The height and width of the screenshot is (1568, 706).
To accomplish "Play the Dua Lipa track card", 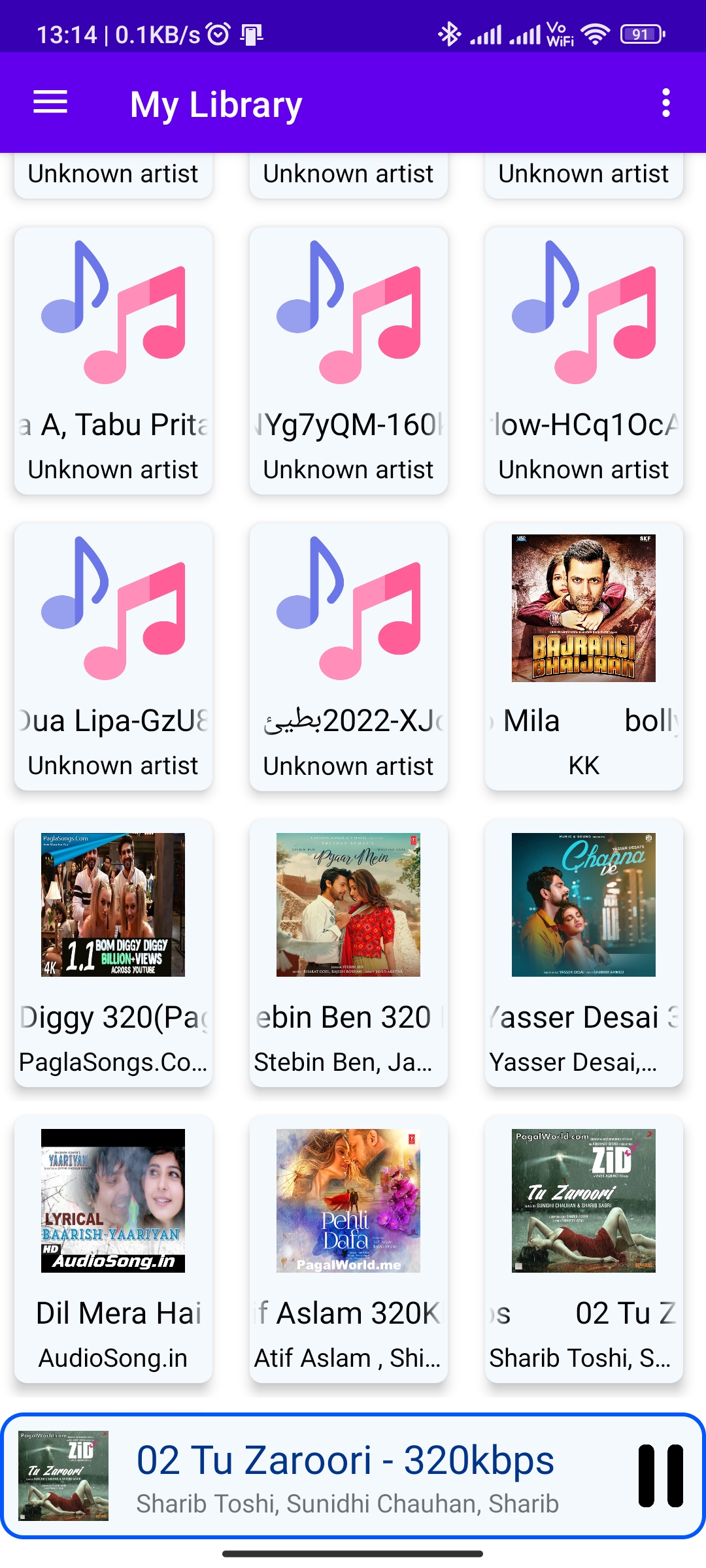I will coord(113,657).
